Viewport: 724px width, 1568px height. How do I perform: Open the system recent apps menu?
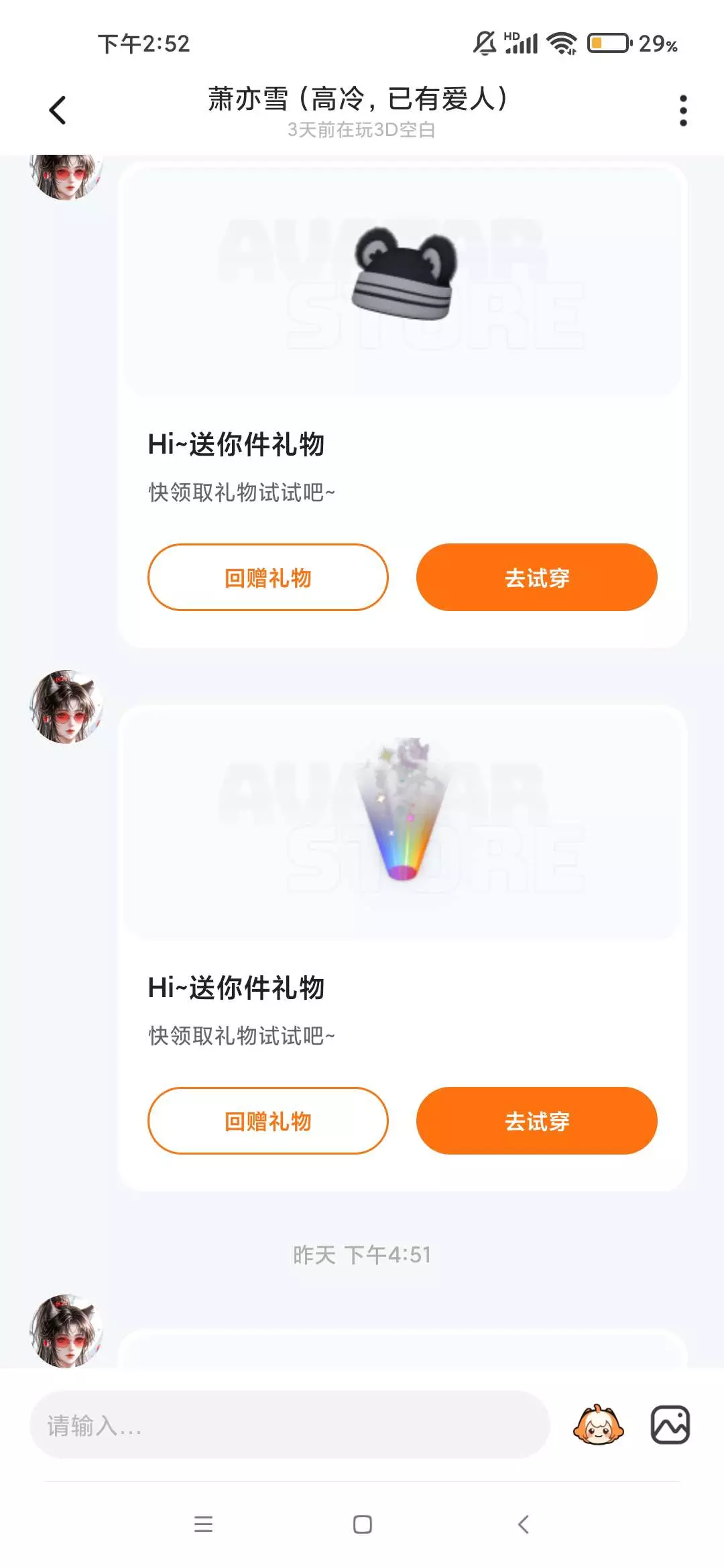click(203, 1524)
